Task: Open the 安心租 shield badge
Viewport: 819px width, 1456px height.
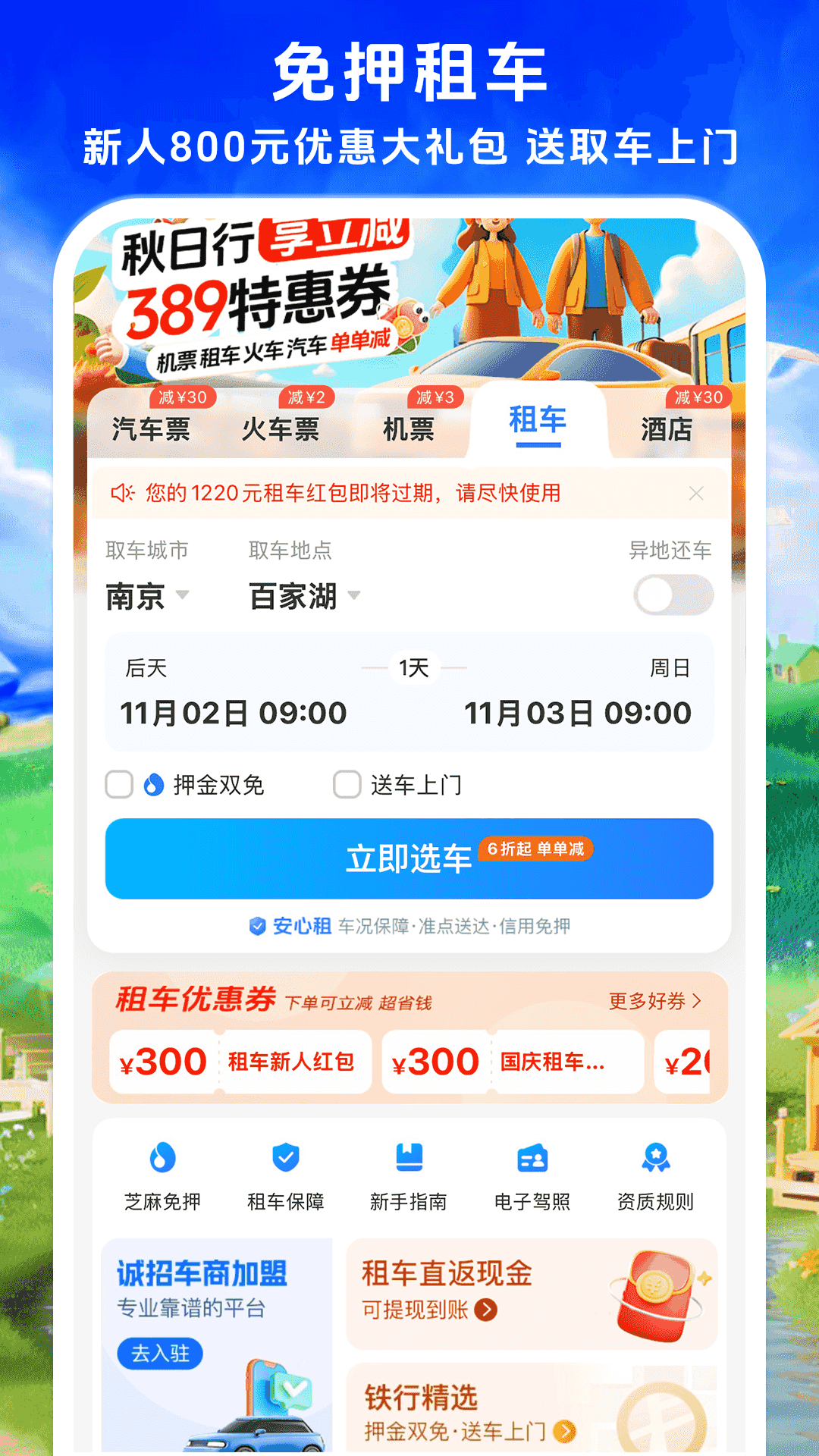Action: click(256, 925)
